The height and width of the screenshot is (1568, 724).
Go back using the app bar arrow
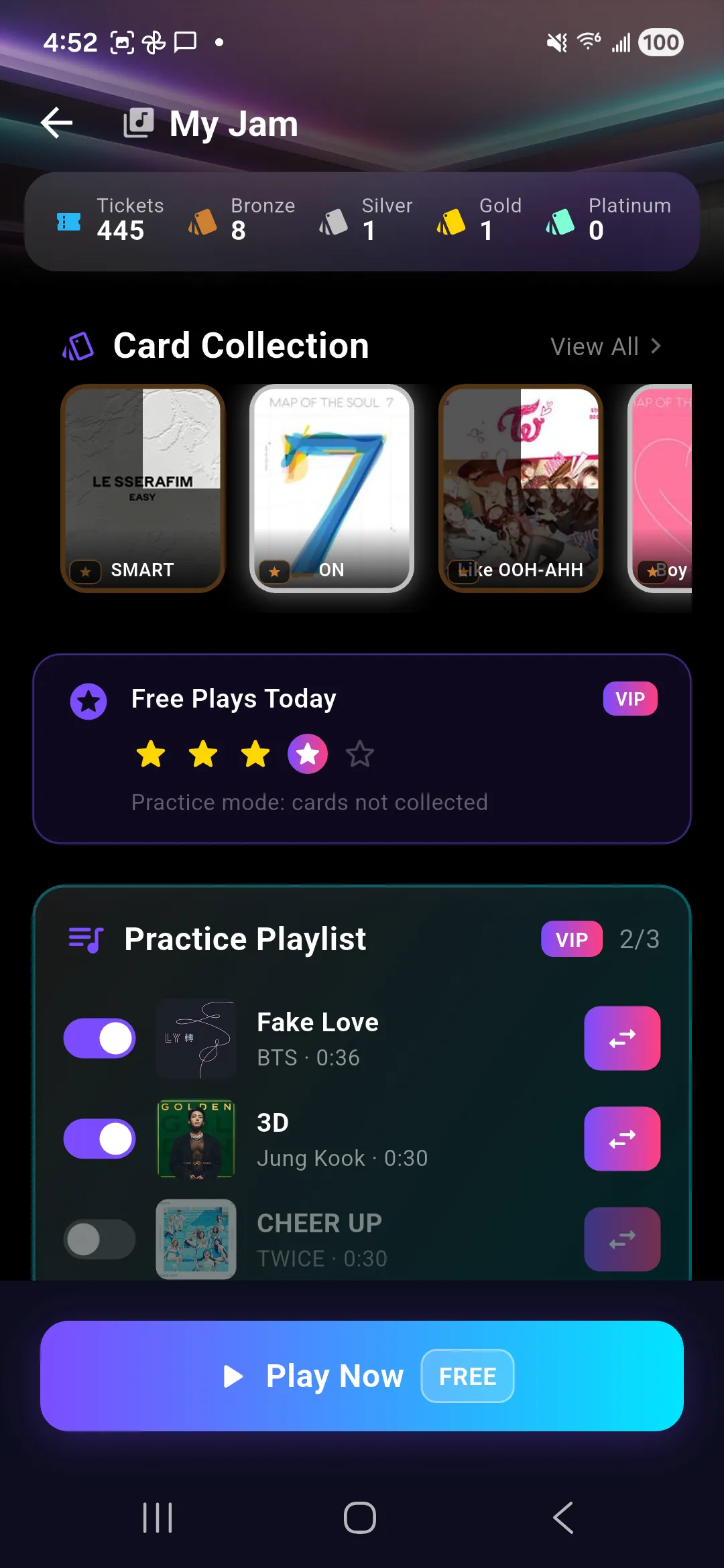pyautogui.click(x=57, y=123)
